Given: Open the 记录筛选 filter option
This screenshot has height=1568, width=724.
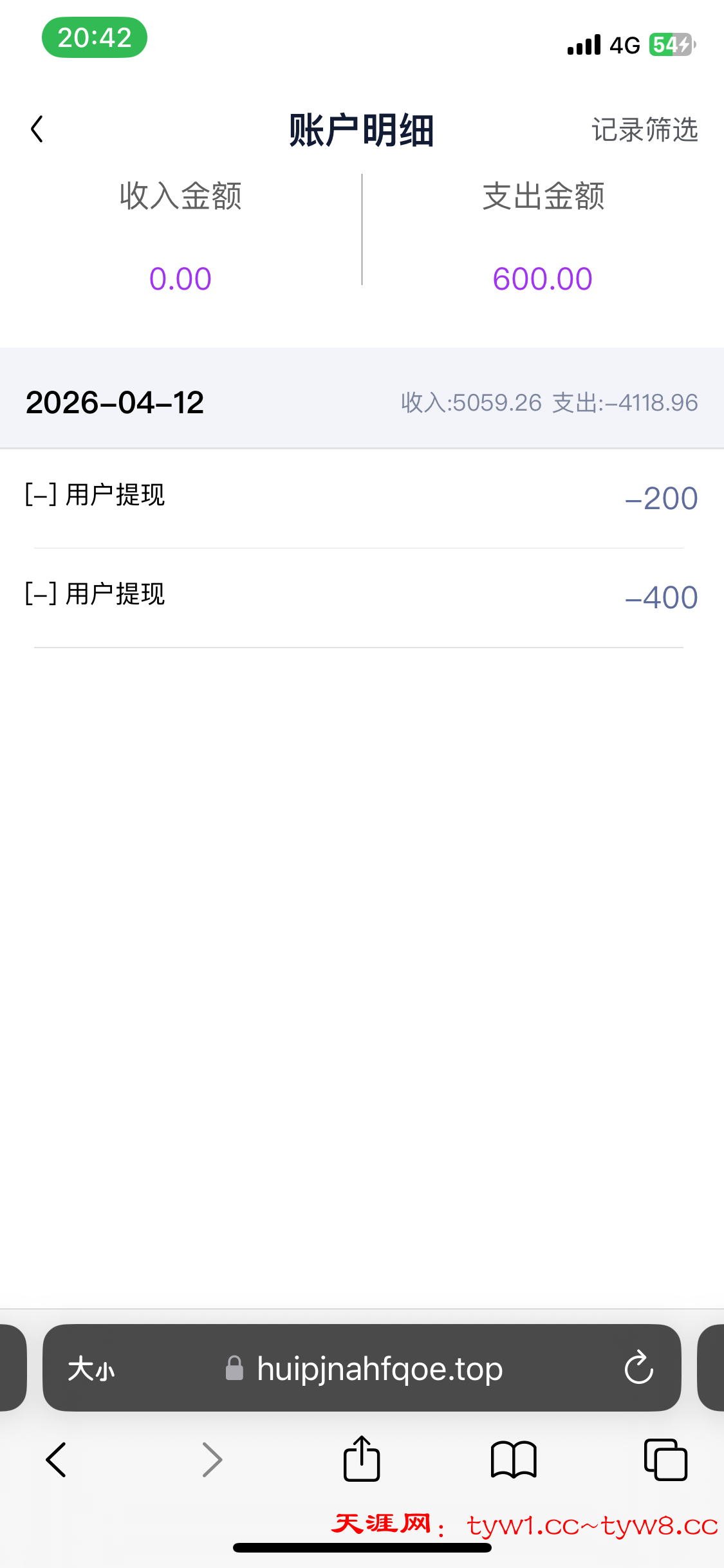Looking at the screenshot, I should click(x=645, y=130).
